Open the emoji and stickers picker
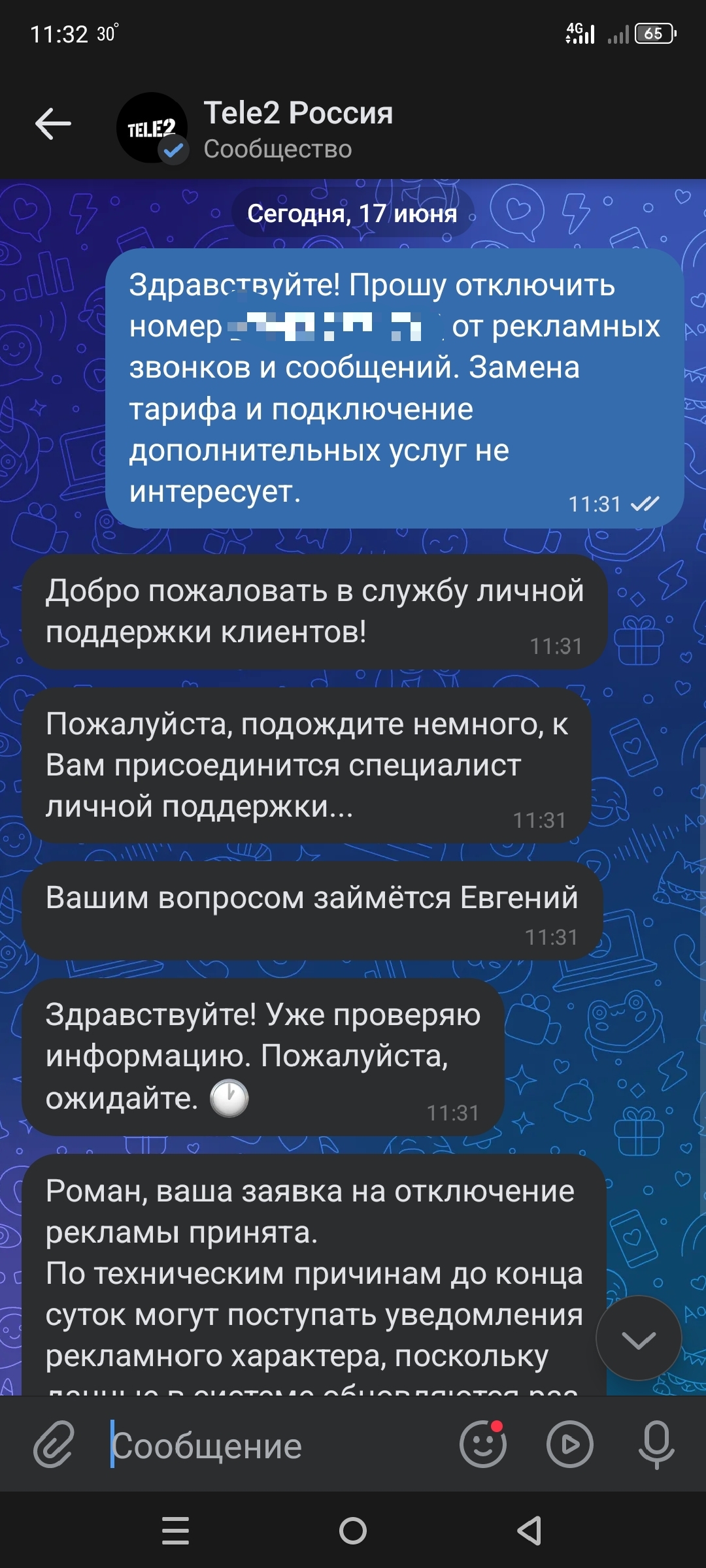706x1568 pixels. (483, 1445)
